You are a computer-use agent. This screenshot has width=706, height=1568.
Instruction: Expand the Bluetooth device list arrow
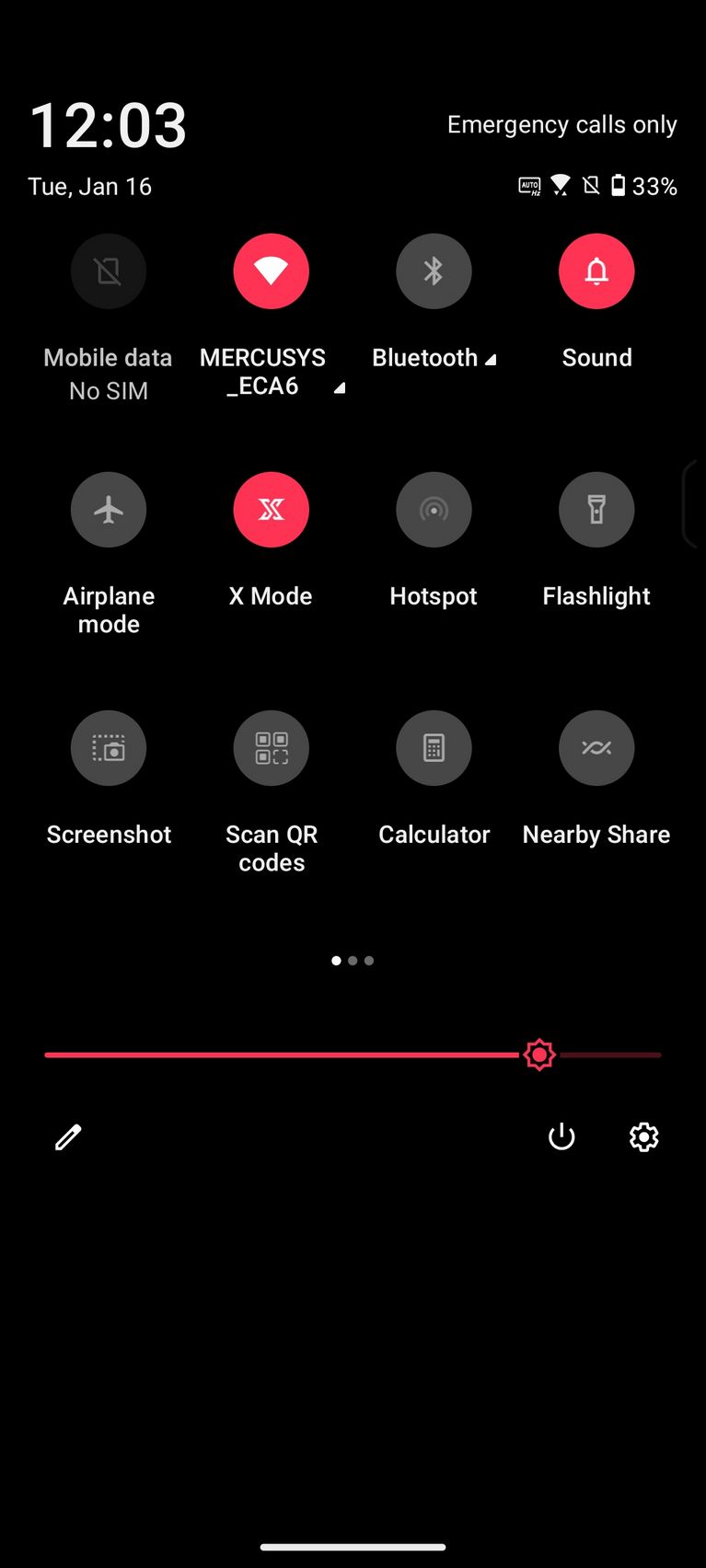tap(491, 360)
